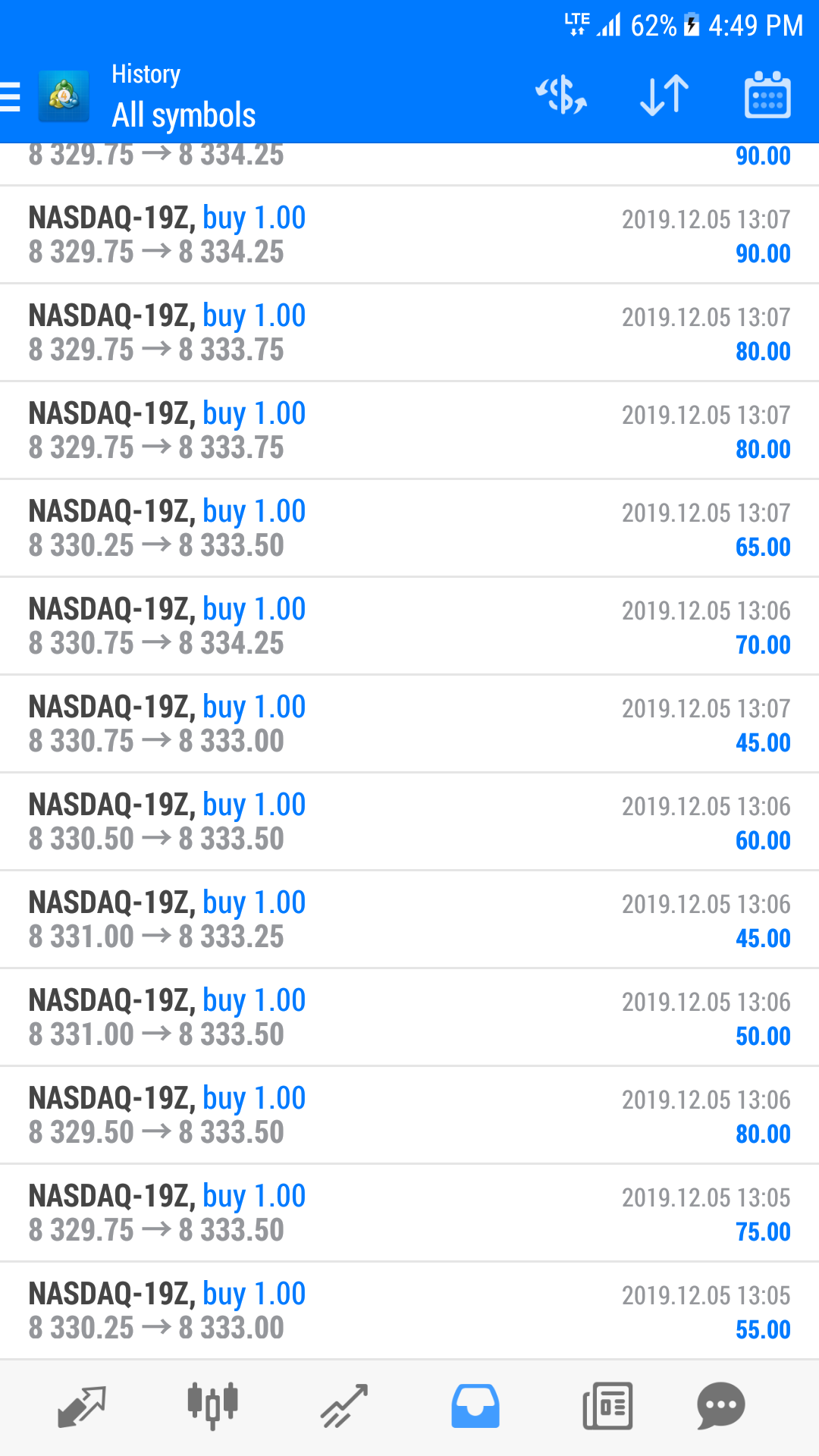The height and width of the screenshot is (1456, 819).
Task: Open the trade with 65.00 profit
Action: (409, 529)
